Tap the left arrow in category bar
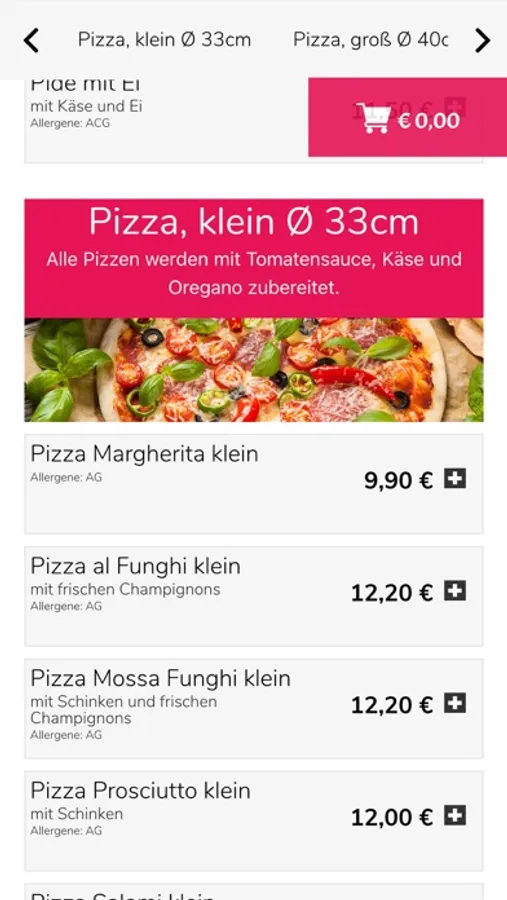Image resolution: width=507 pixels, height=900 pixels. pos(31,40)
